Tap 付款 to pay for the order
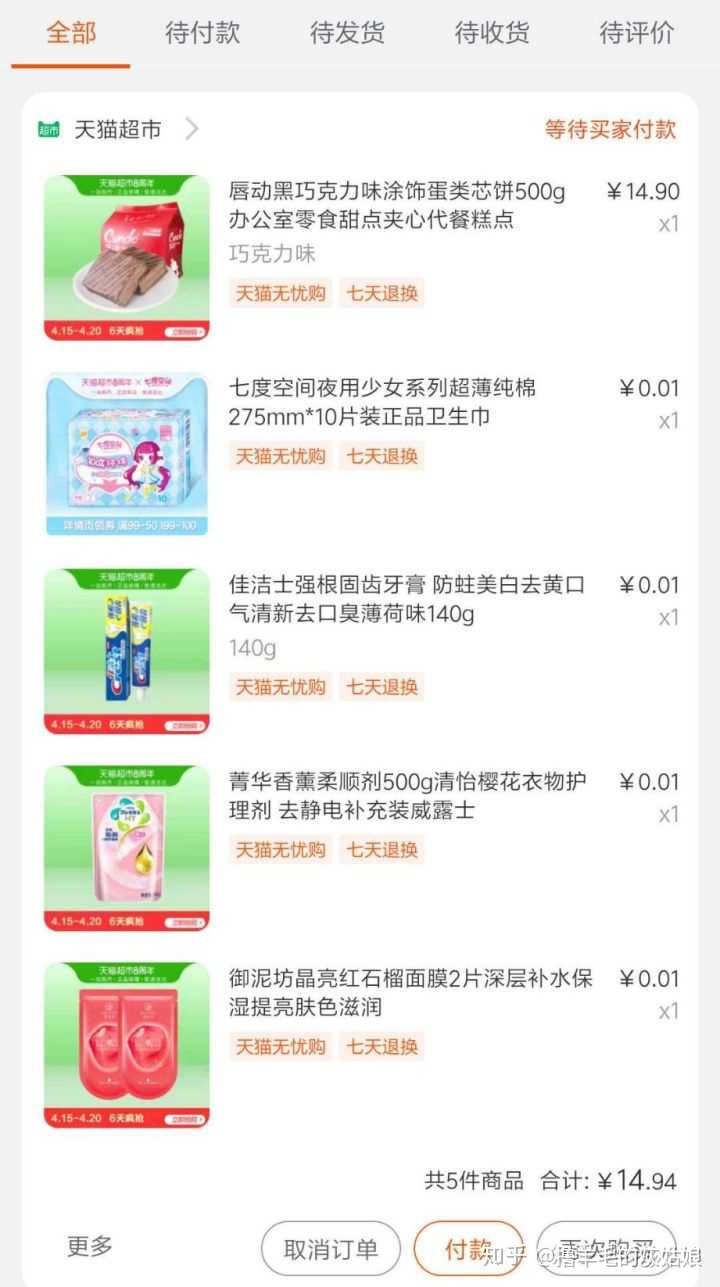 click(468, 1249)
